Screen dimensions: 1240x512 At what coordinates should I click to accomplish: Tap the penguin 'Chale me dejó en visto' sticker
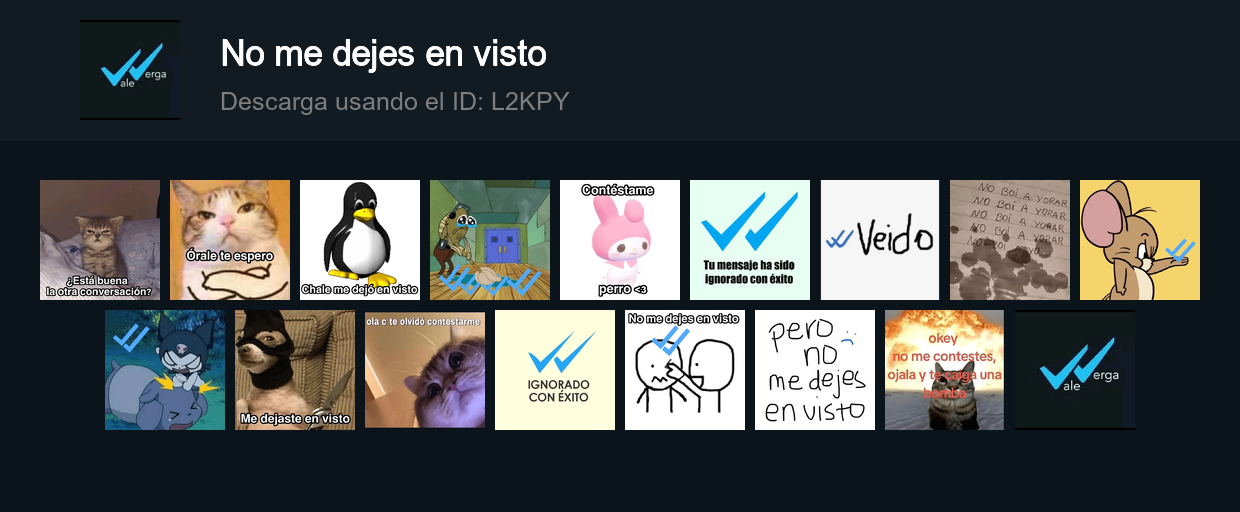(360, 240)
